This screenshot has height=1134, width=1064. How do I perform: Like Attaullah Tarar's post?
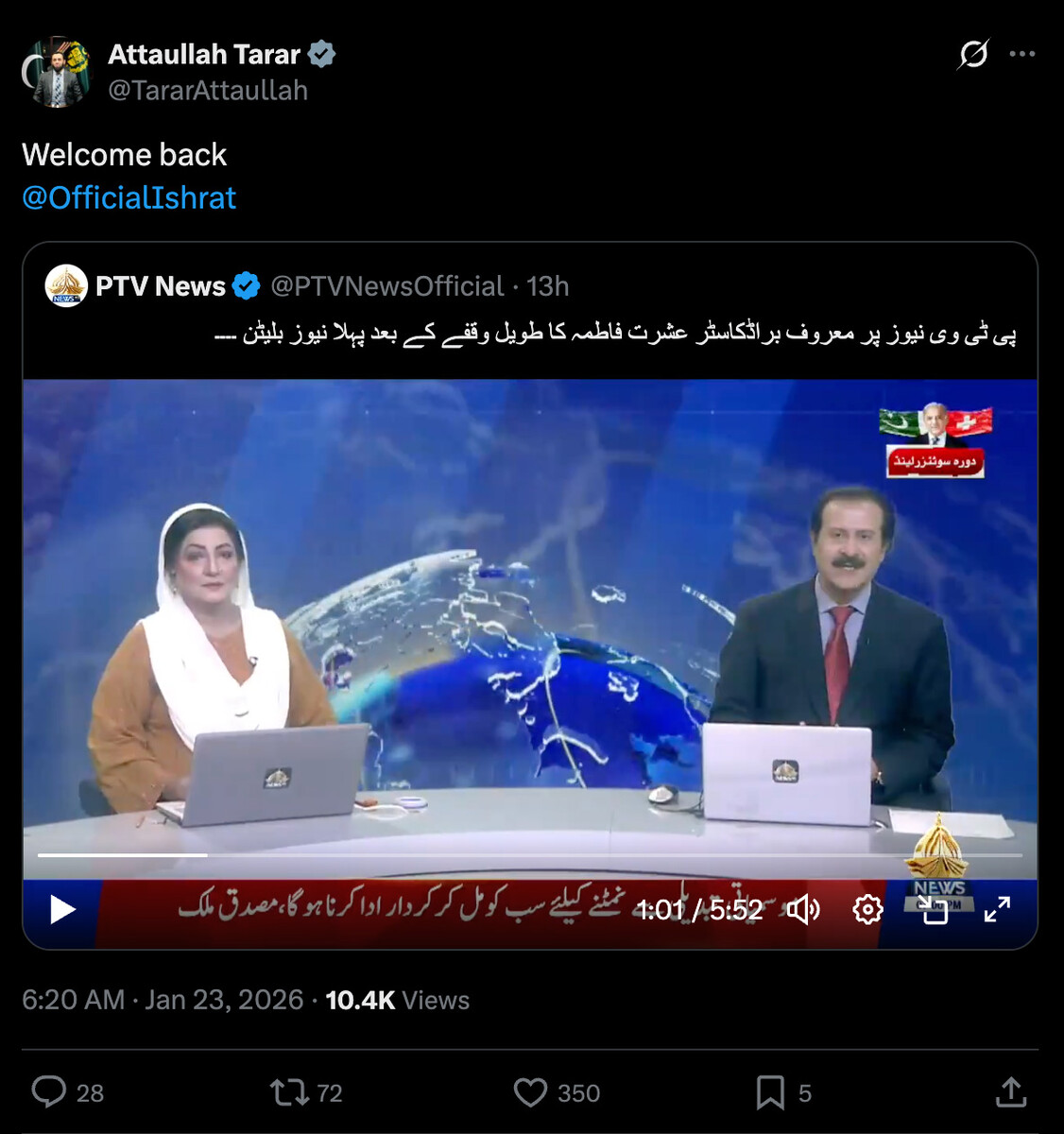[x=530, y=1092]
